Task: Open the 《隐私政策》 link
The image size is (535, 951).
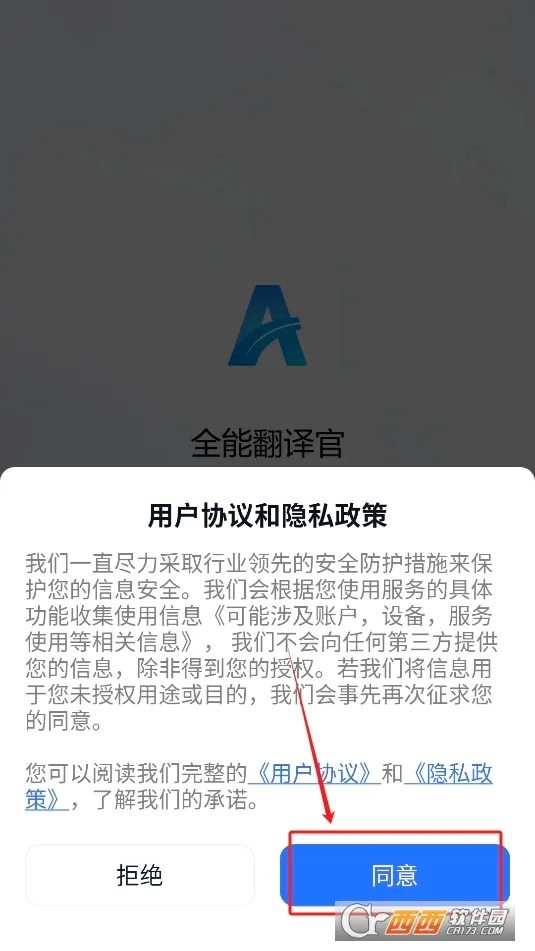Action: click(448, 773)
